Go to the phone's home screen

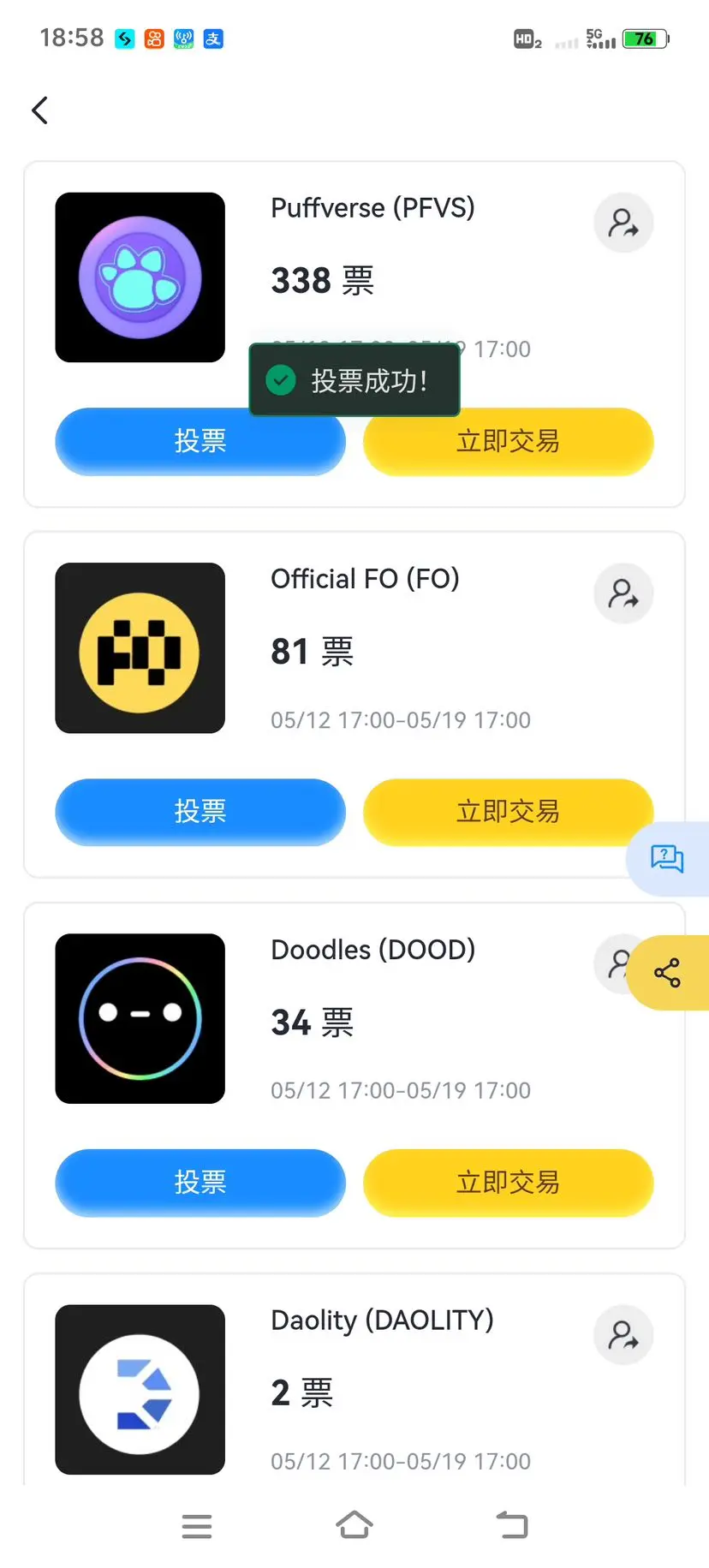[x=354, y=1525]
